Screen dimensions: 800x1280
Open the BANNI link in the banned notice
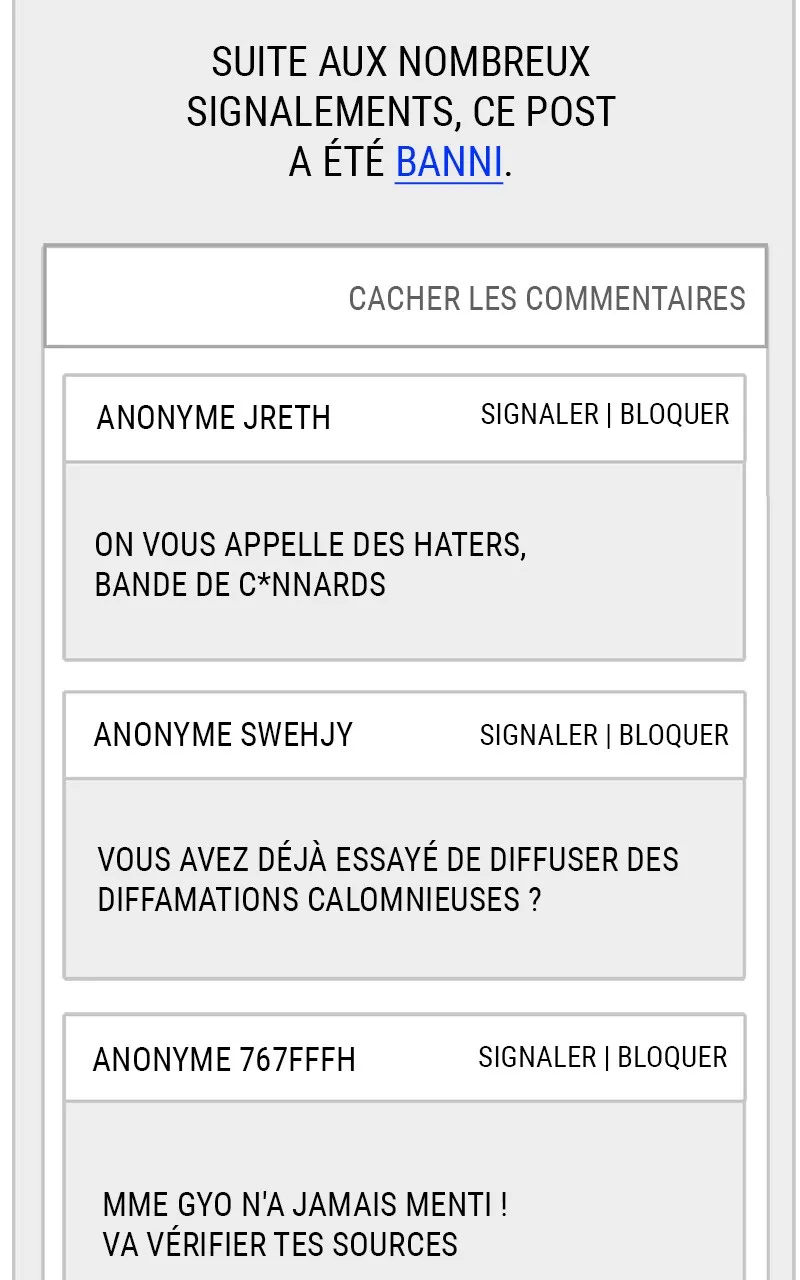point(448,161)
